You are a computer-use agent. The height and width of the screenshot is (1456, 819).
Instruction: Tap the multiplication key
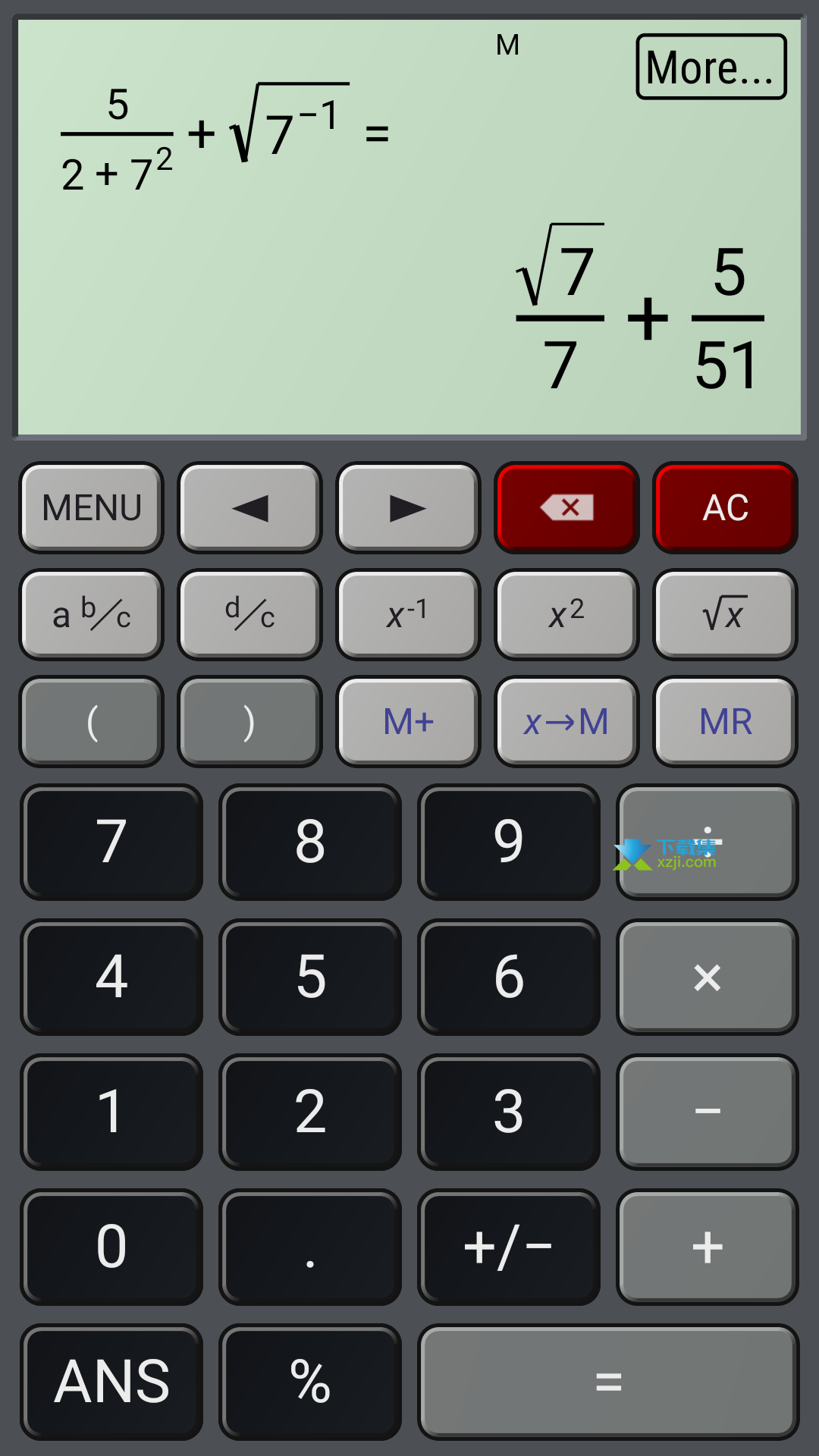coord(707,977)
